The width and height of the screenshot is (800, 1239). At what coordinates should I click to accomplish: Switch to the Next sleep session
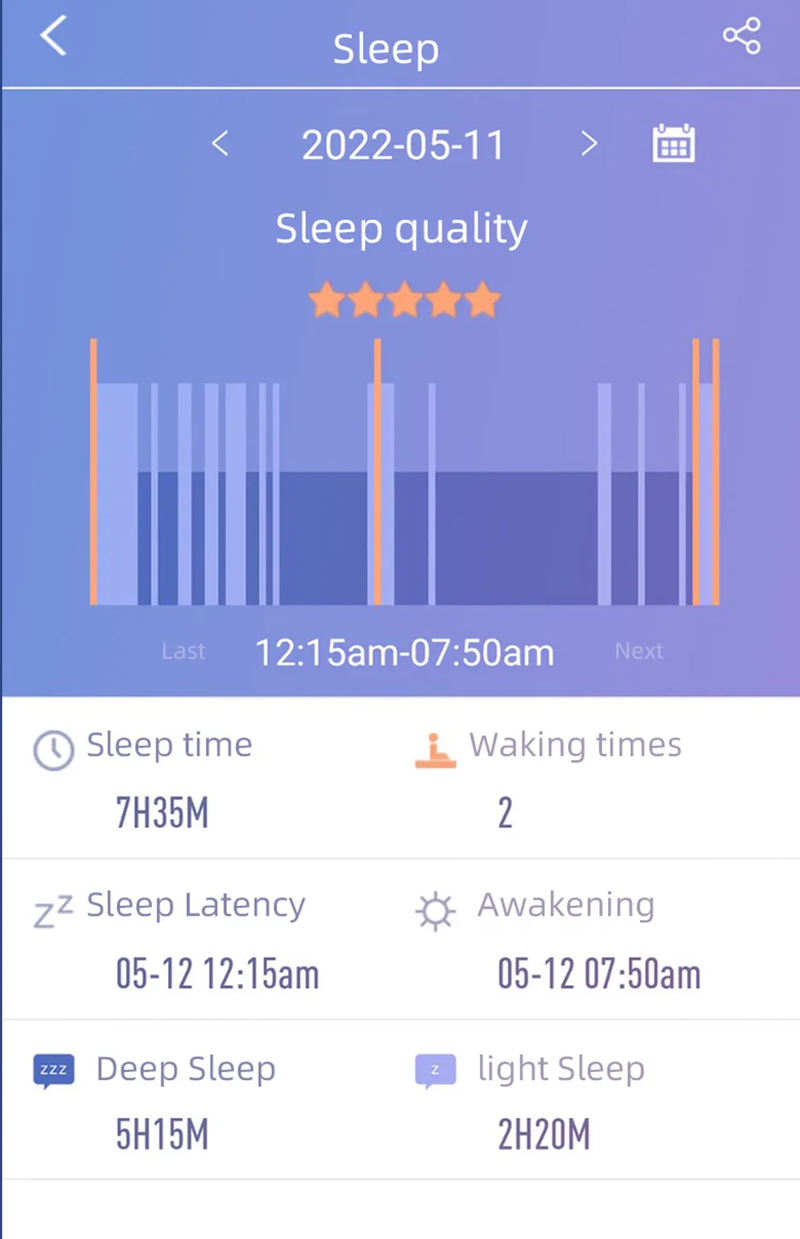(x=639, y=651)
